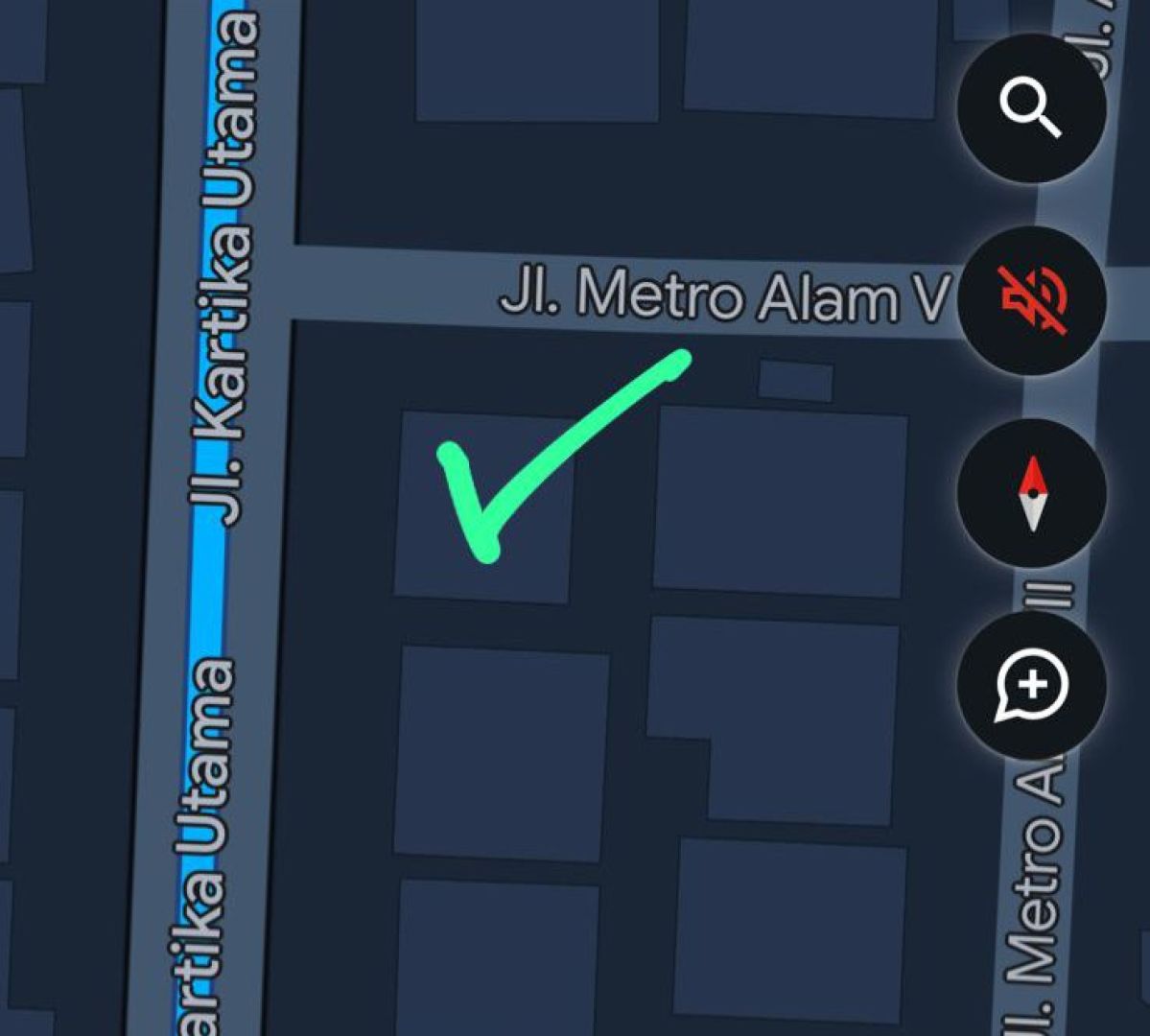Unmute the navigation voice guidance
1150x1036 pixels.
point(1031,300)
